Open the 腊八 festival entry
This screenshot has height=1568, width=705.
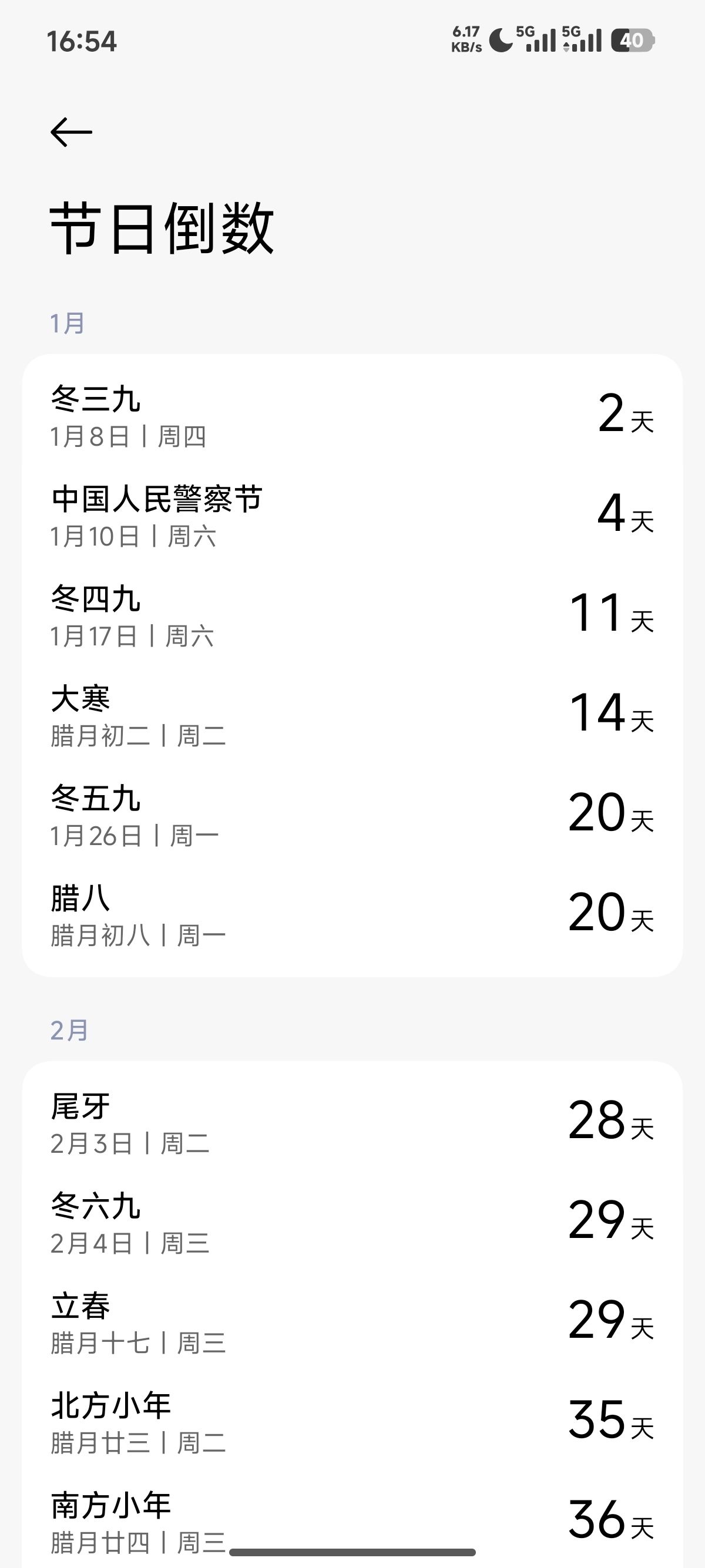pos(352,916)
